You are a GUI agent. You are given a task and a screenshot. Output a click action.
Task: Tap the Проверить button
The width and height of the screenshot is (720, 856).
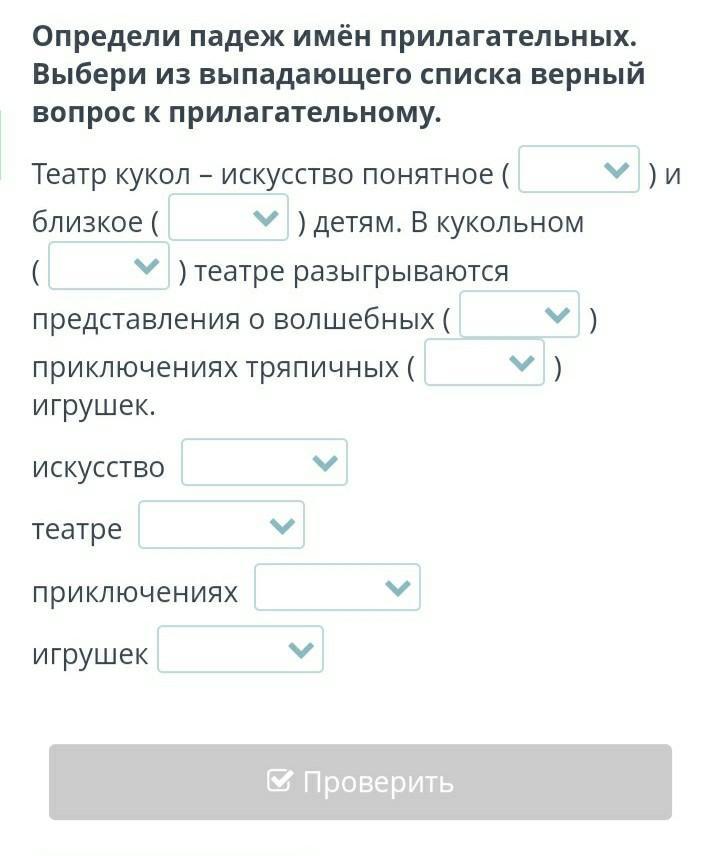[360, 782]
